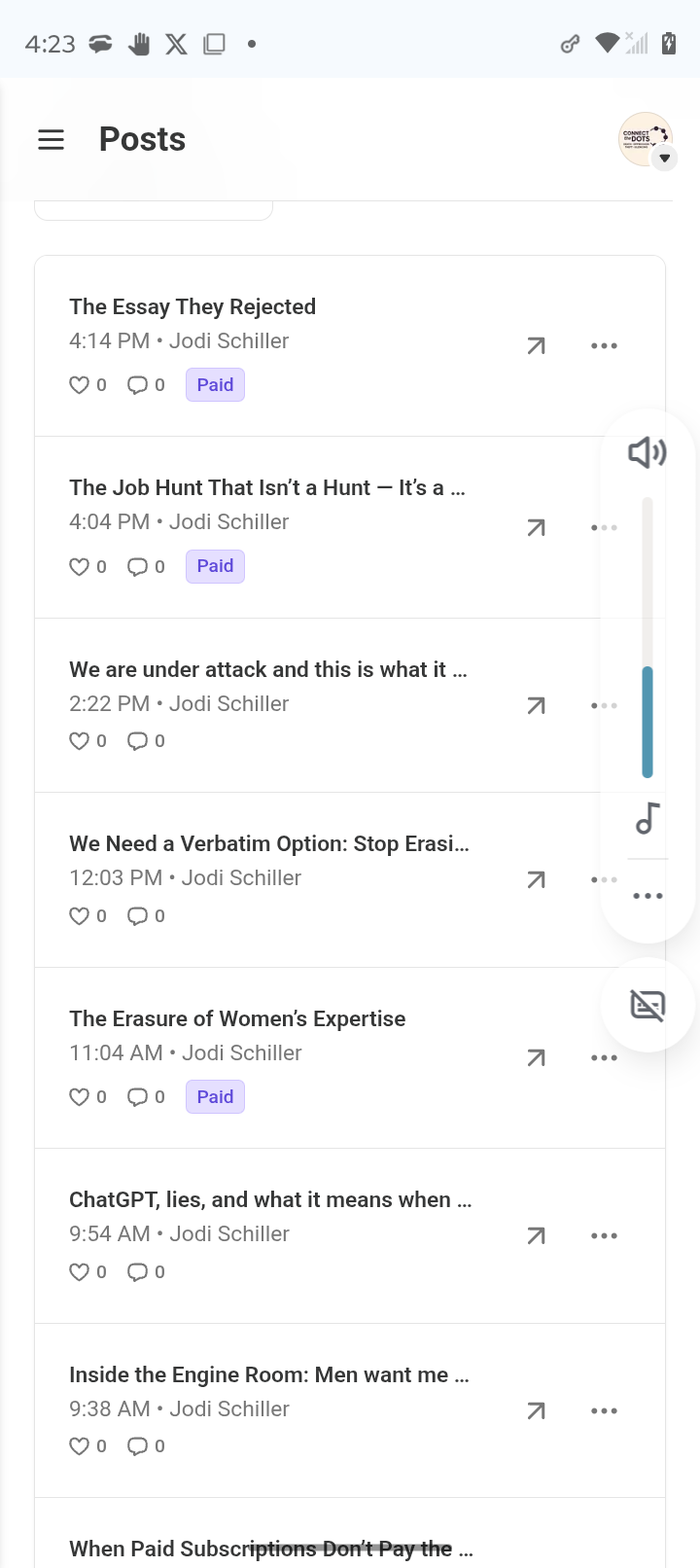
Task: Share the post The Essay They Rejected
Action: [536, 345]
